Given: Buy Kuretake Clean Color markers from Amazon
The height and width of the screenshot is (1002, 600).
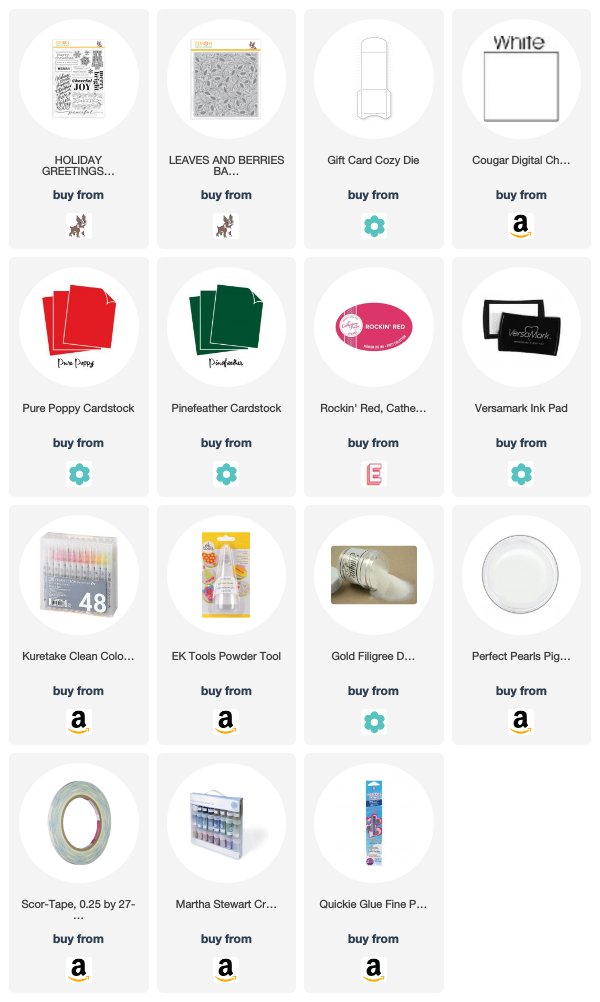Looking at the screenshot, I should [79, 721].
